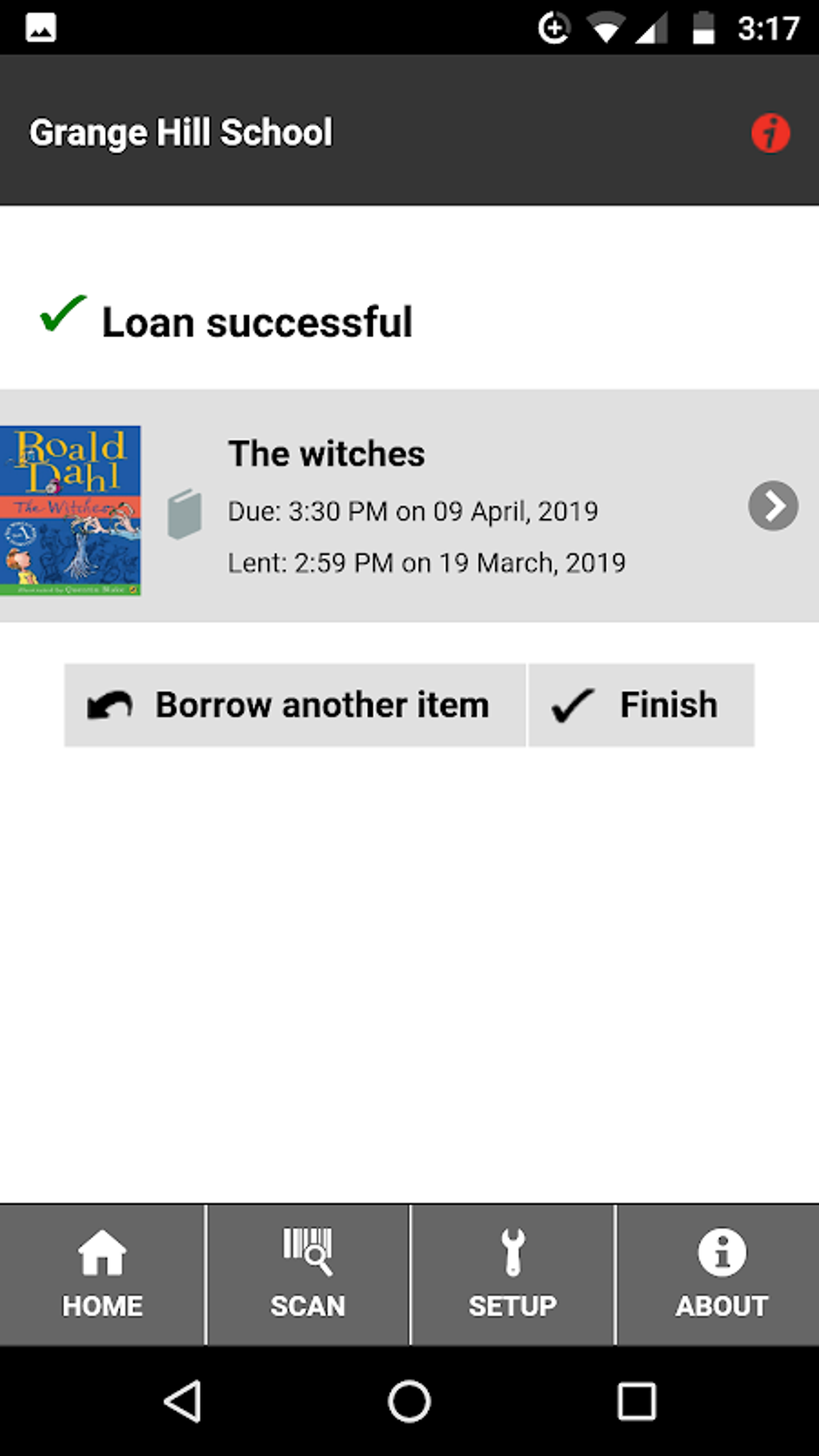Open the red info icon in the title bar
Image resolution: width=819 pixels, height=1456 pixels.
pos(771,133)
